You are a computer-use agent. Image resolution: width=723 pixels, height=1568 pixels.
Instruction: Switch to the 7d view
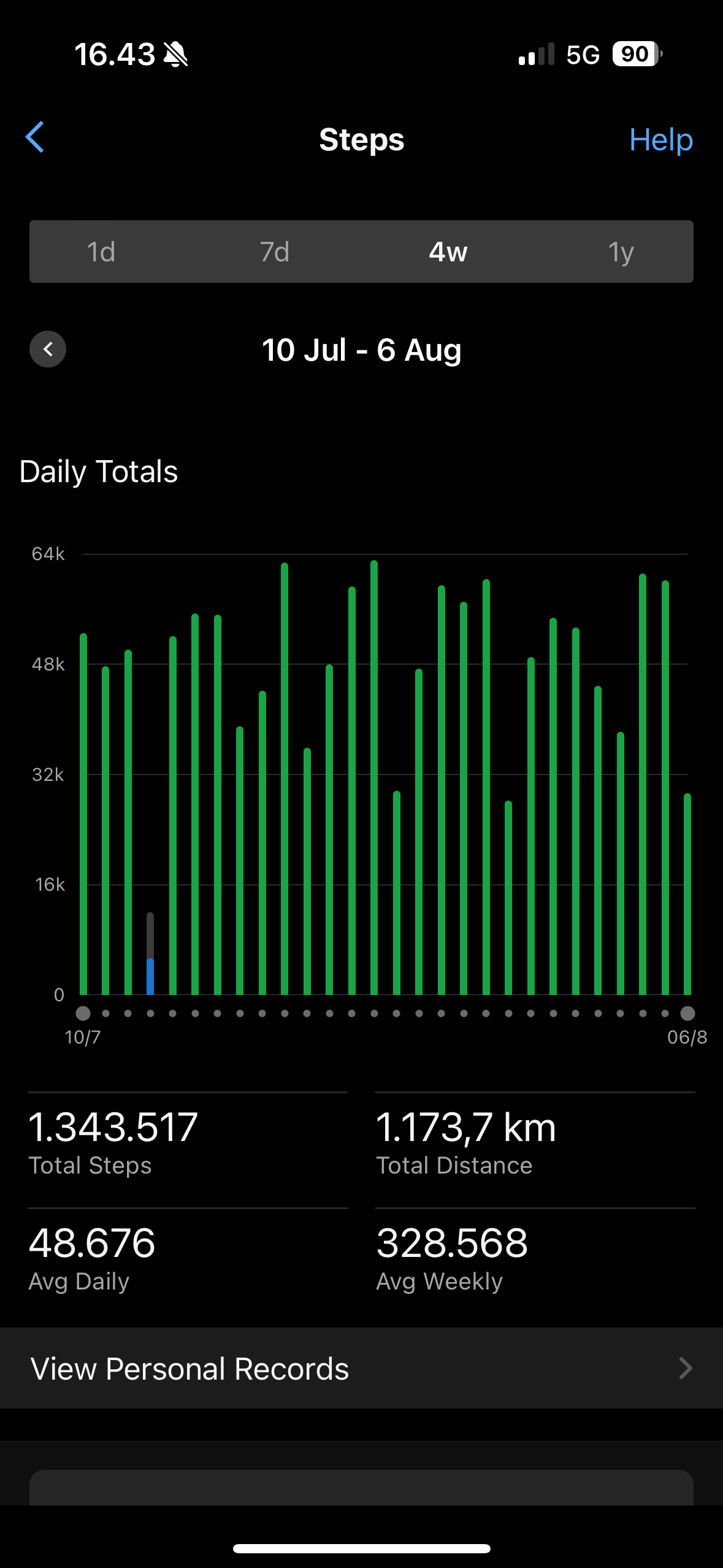274,252
